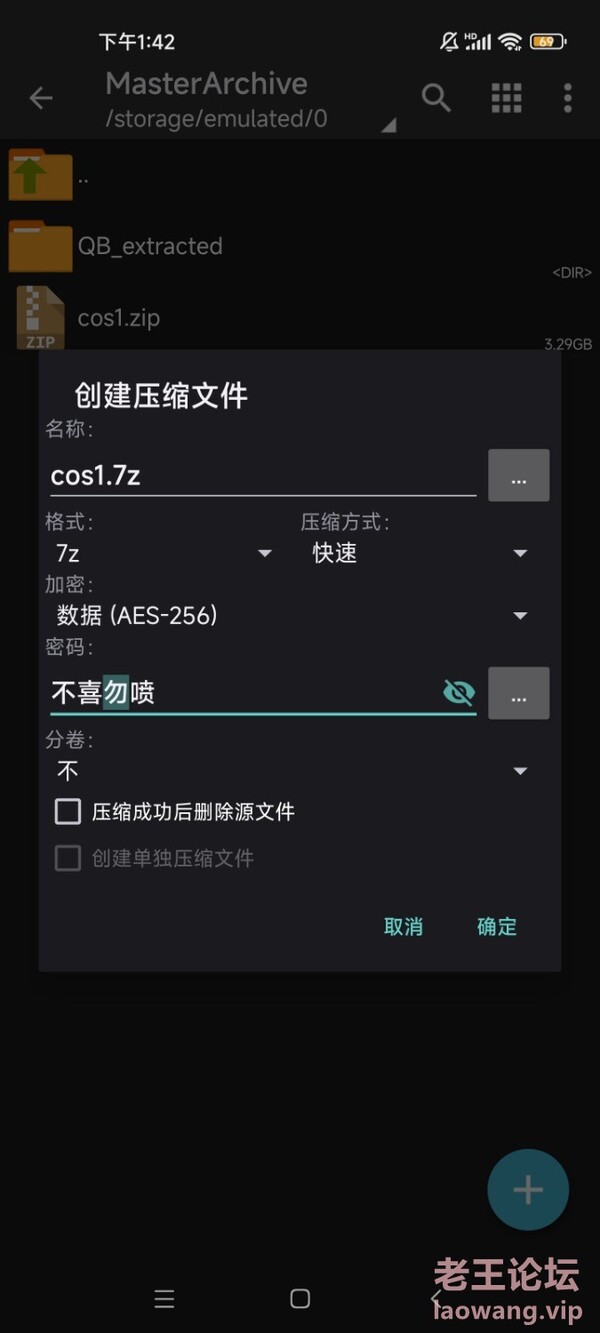Tap the archive name field cos1.7z
The image size is (600, 1333).
pos(263,475)
